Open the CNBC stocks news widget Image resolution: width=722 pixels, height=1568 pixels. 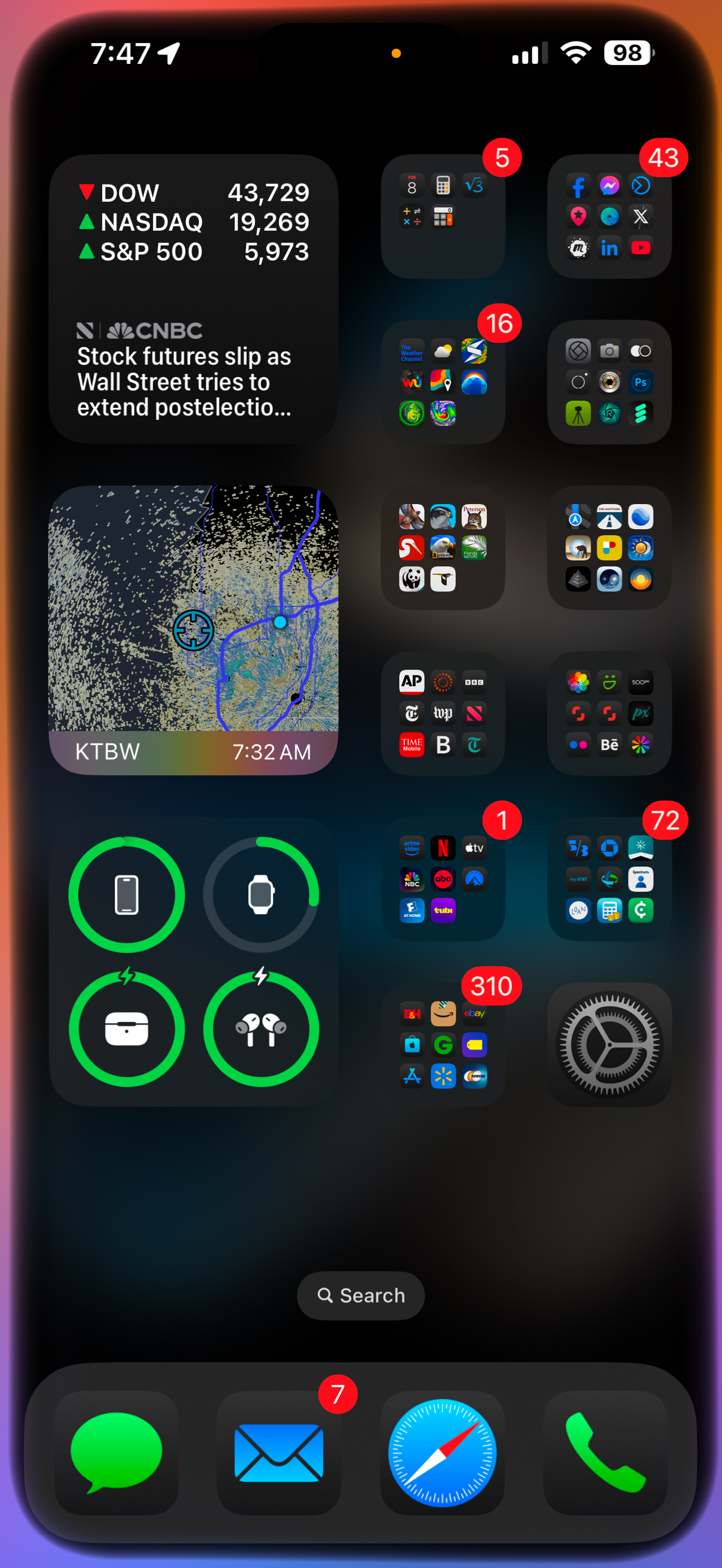coord(194,299)
